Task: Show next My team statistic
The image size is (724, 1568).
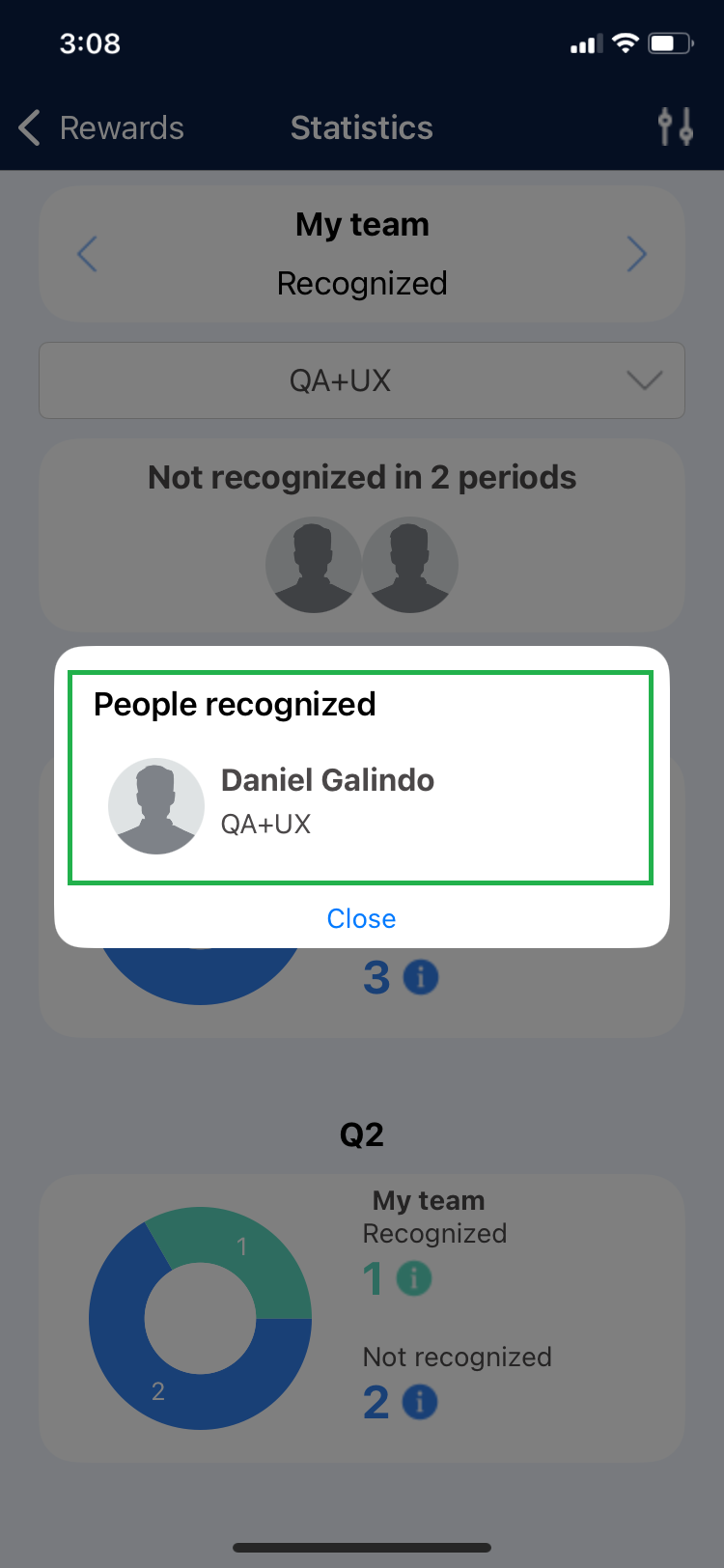Action: click(636, 254)
